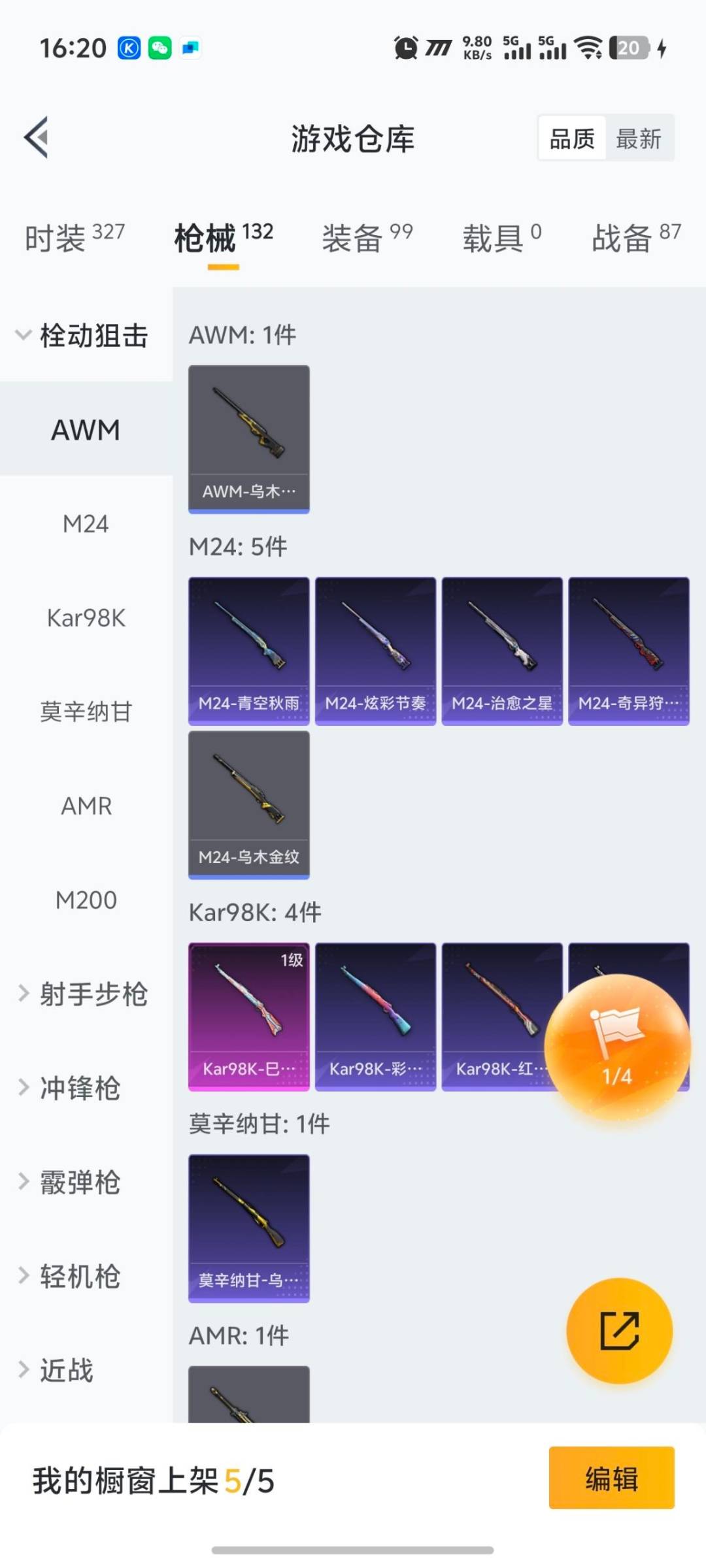This screenshot has width=706, height=1568.
Task: Select the Kar98K-彩 weapon skin
Action: pos(375,1016)
